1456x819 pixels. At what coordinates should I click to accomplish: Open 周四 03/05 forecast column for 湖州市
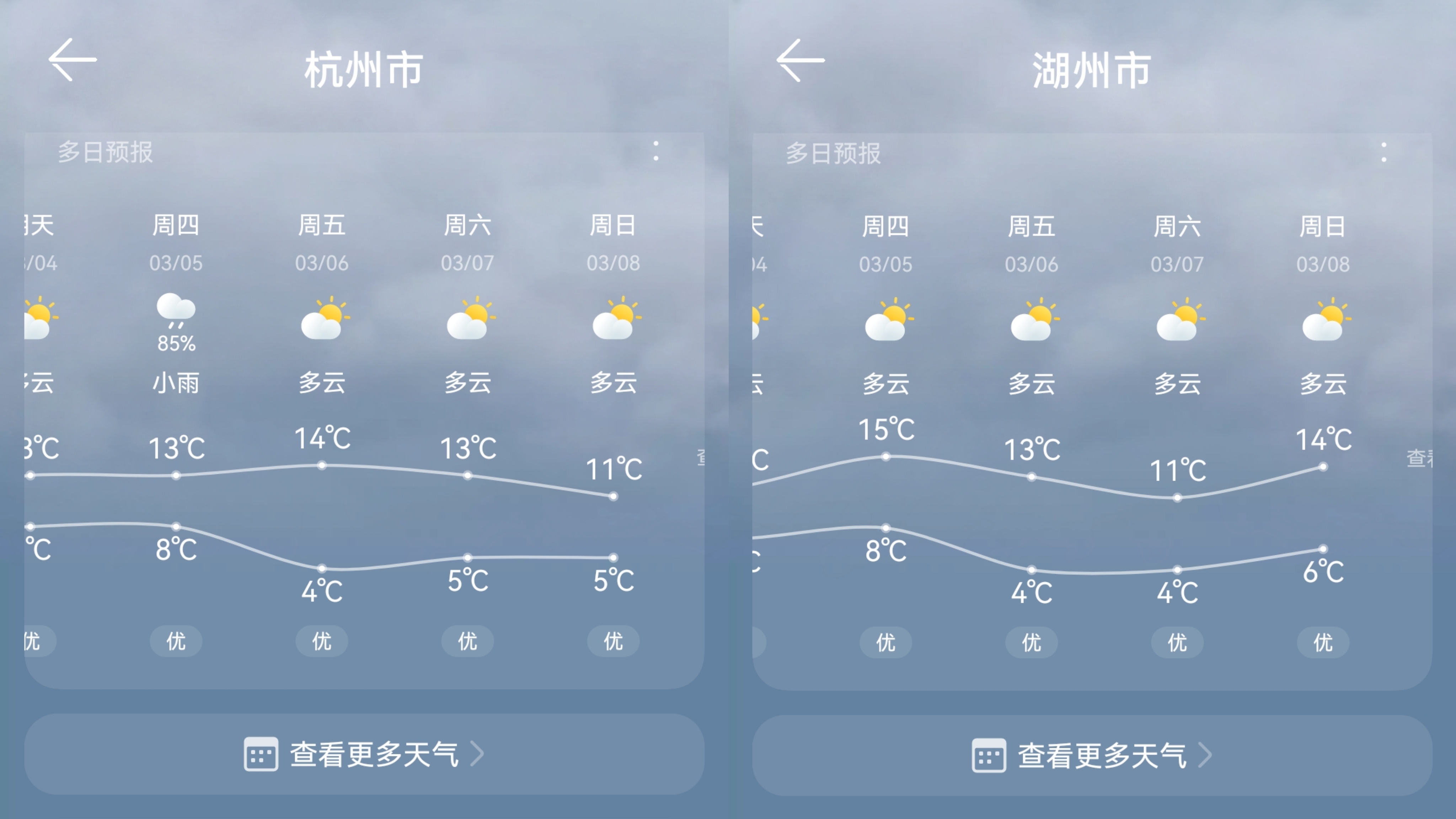click(886, 318)
